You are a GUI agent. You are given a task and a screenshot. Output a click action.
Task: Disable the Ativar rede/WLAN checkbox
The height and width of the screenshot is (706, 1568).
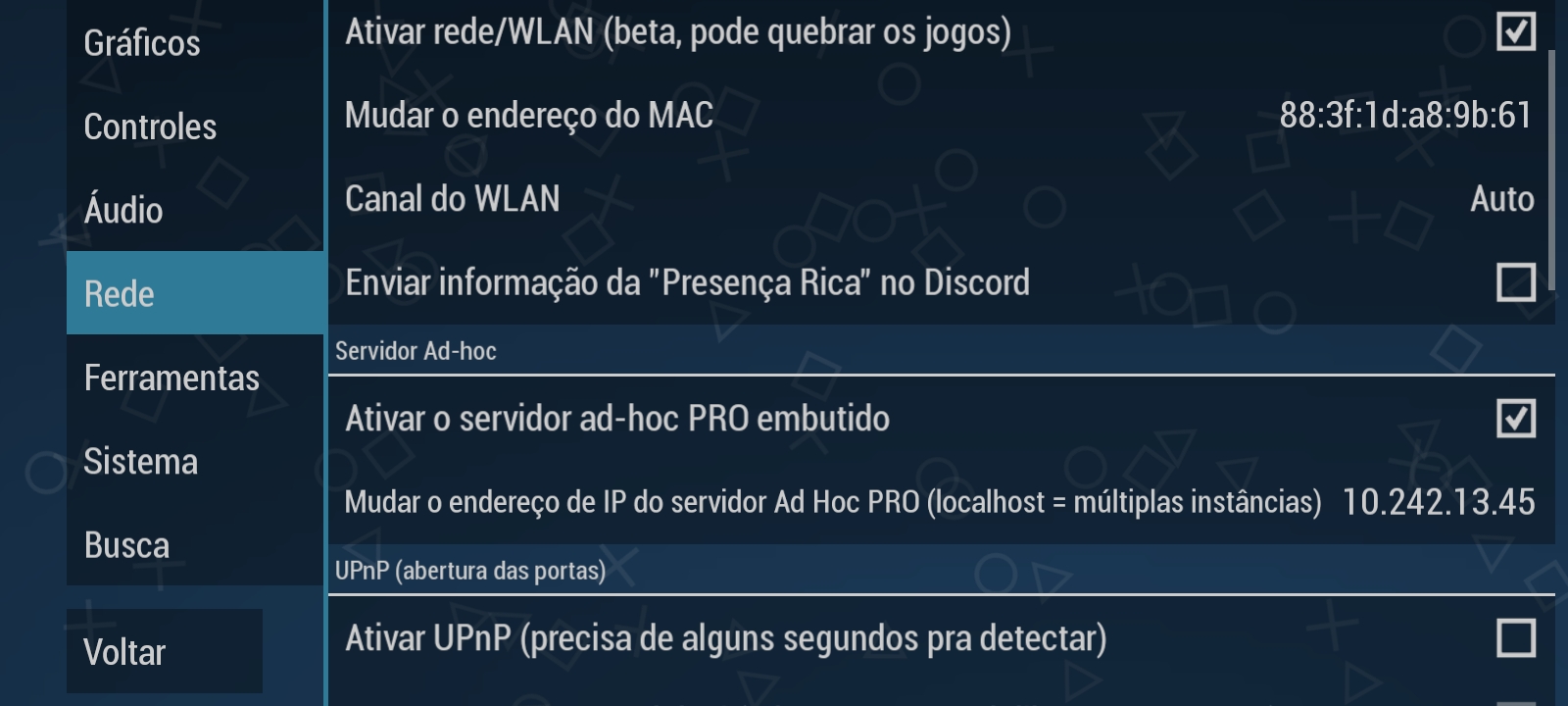click(x=1515, y=31)
